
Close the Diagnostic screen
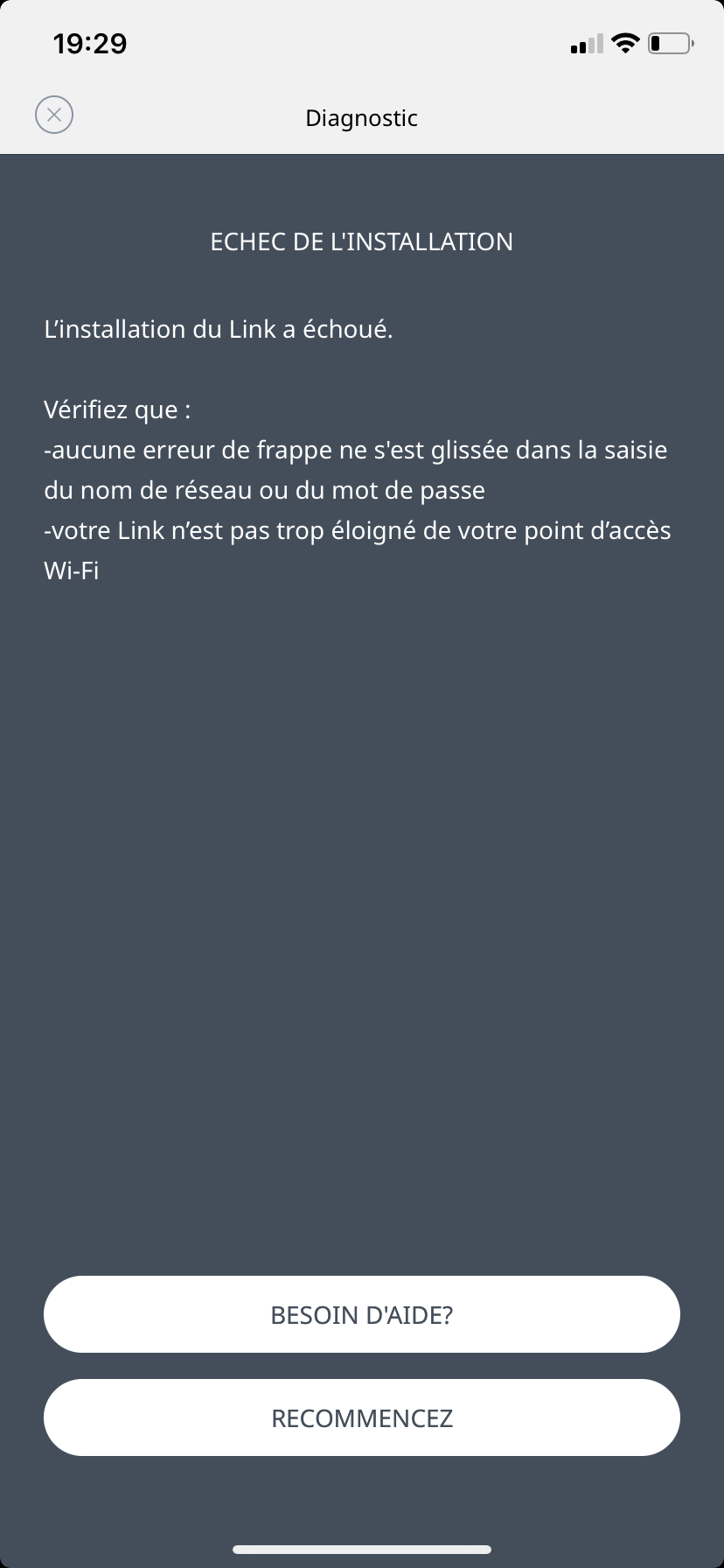click(x=54, y=115)
